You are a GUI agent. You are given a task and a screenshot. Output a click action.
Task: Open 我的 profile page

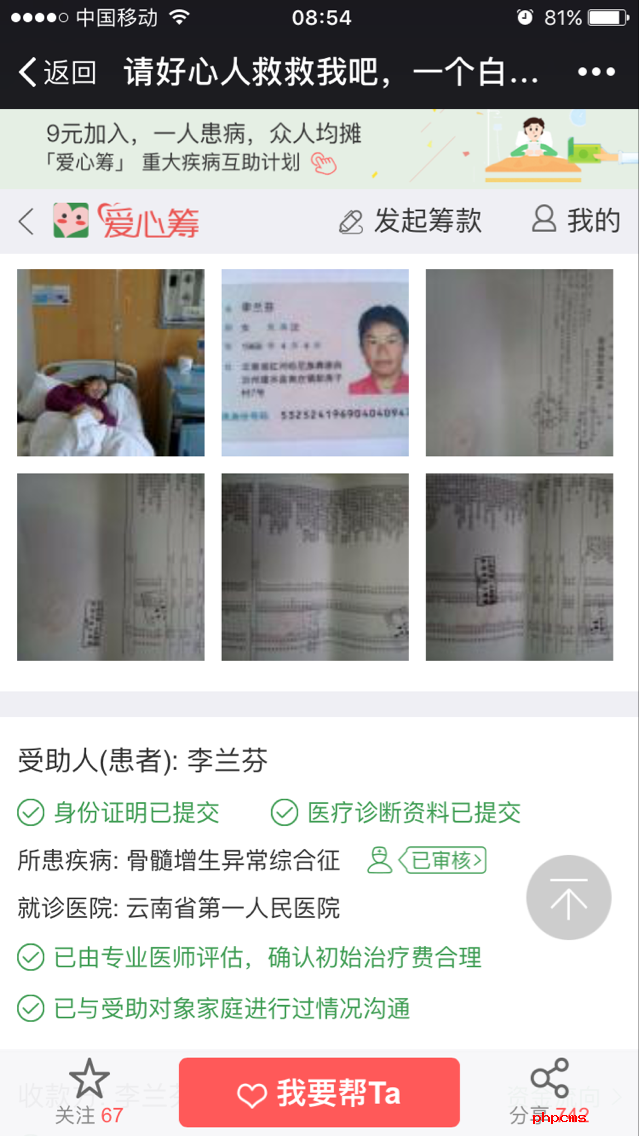click(576, 221)
